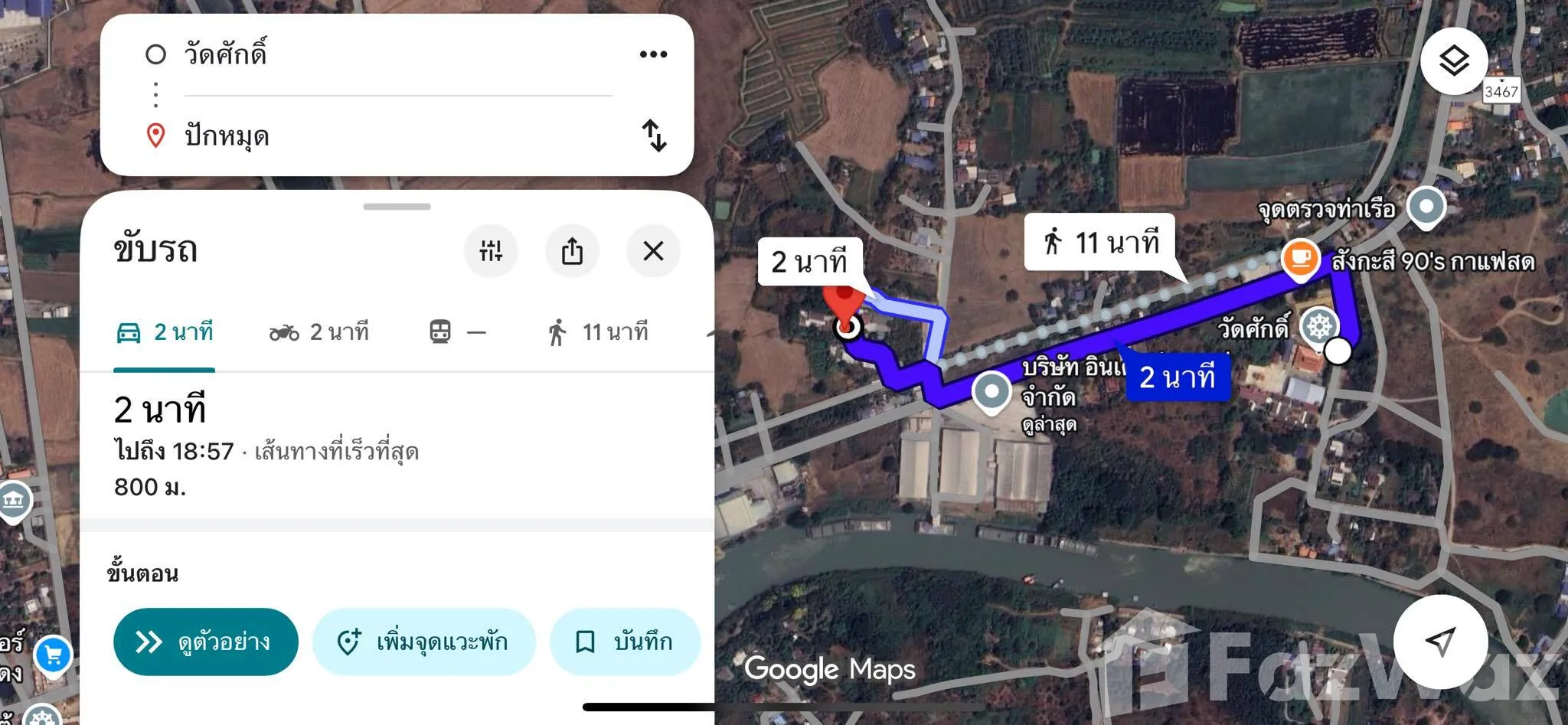
Task: Select the car tab 2 นาที
Action: click(x=165, y=332)
